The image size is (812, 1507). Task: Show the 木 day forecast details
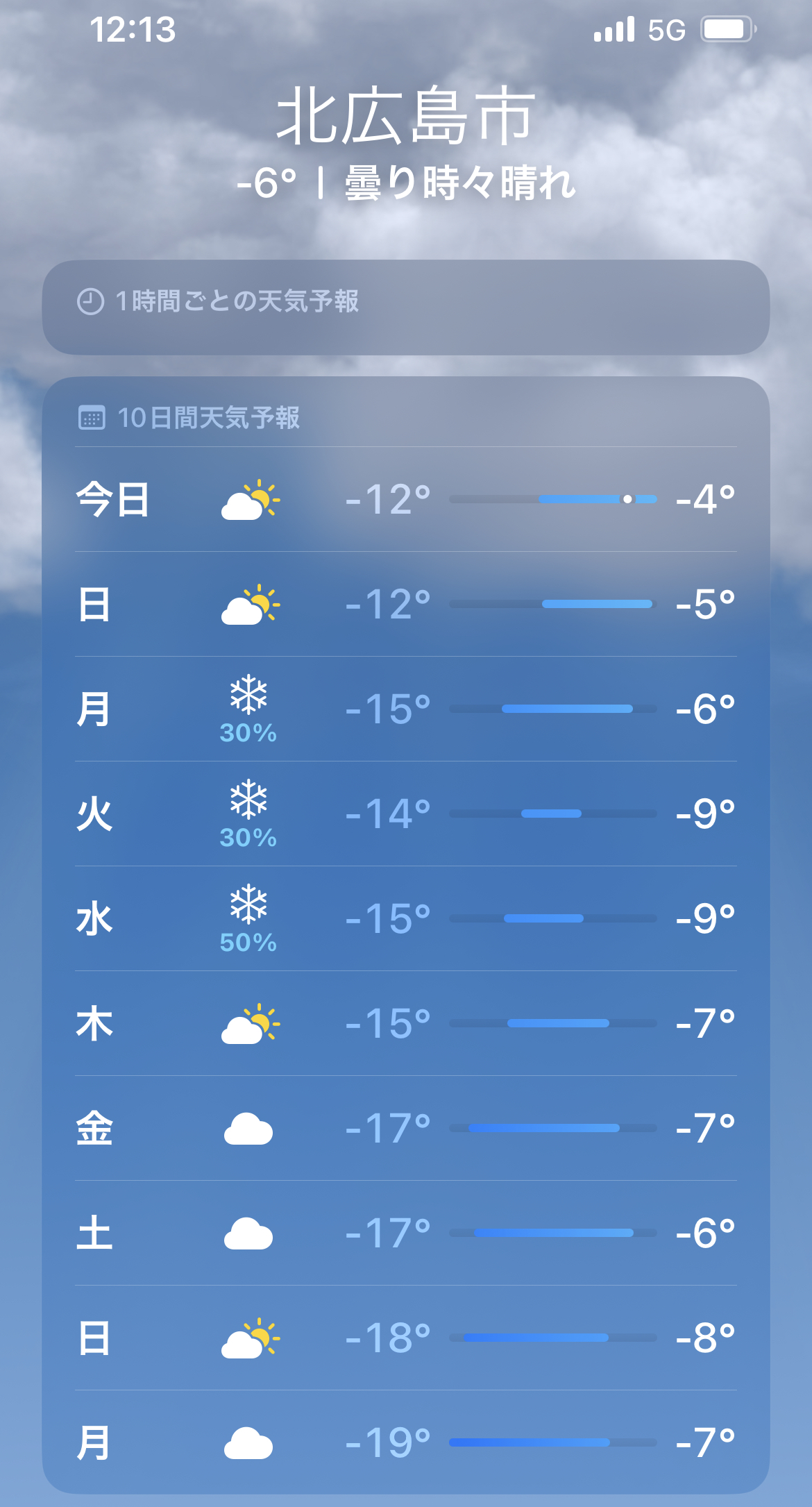[x=406, y=1023]
